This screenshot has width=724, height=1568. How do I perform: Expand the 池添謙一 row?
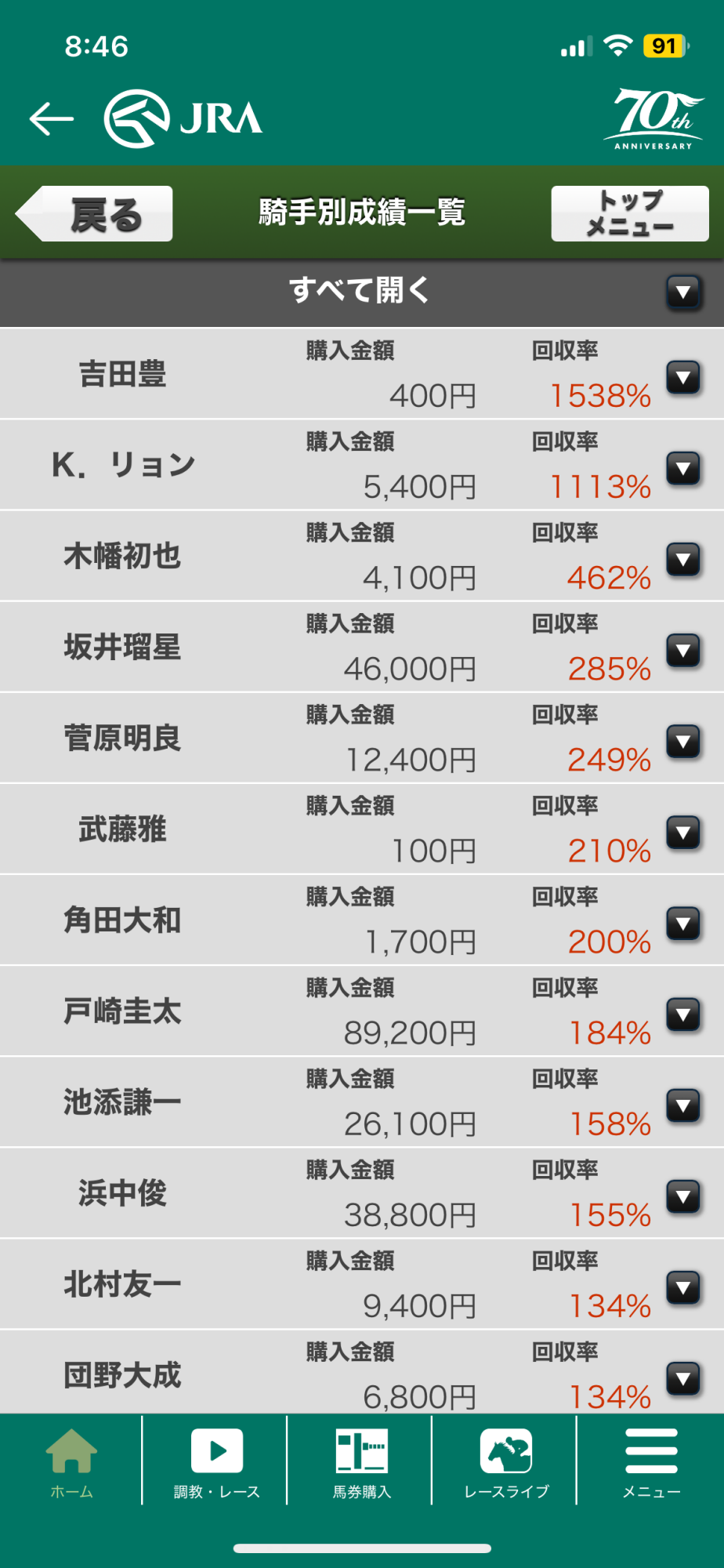coord(682,1105)
